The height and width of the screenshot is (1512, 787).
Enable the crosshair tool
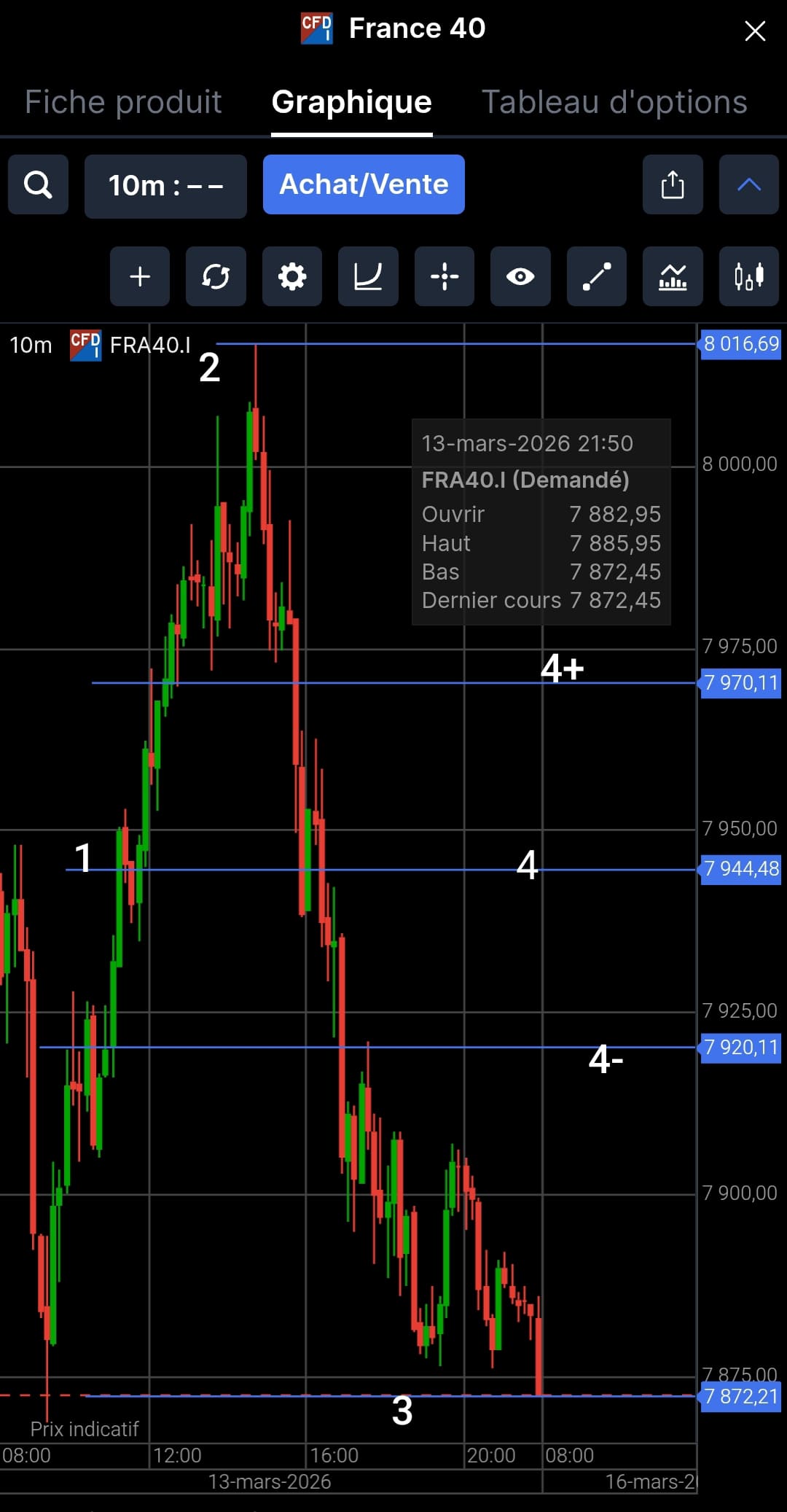[445, 276]
